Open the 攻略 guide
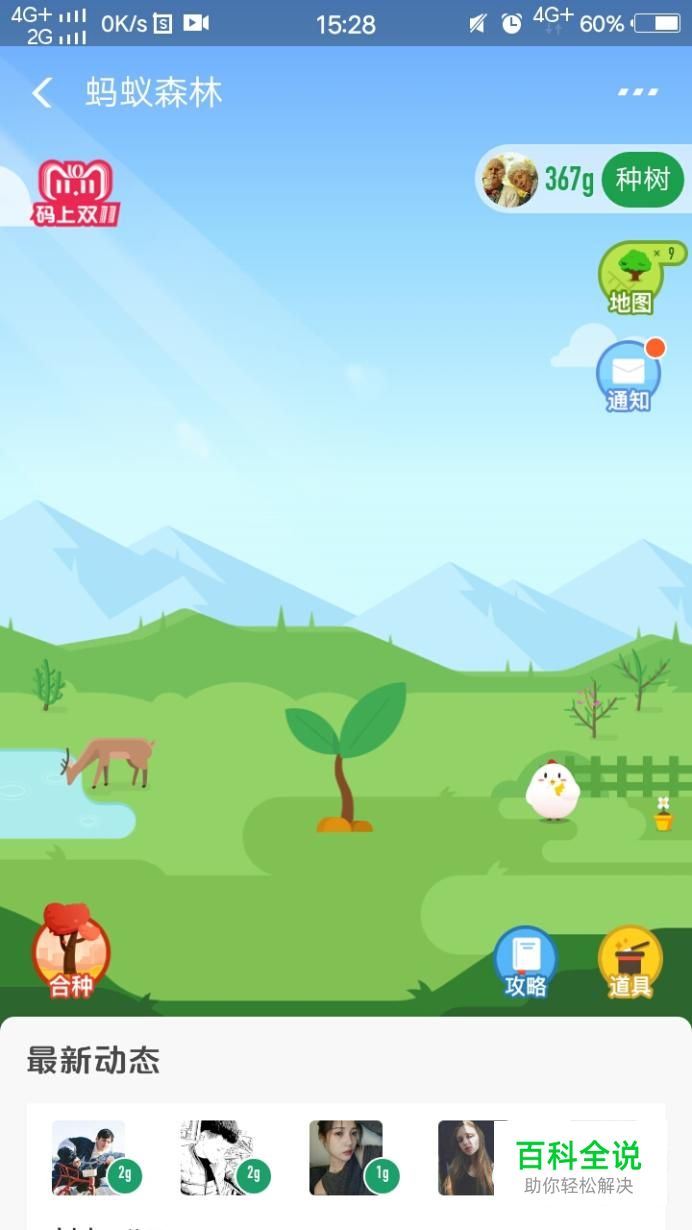 click(526, 962)
